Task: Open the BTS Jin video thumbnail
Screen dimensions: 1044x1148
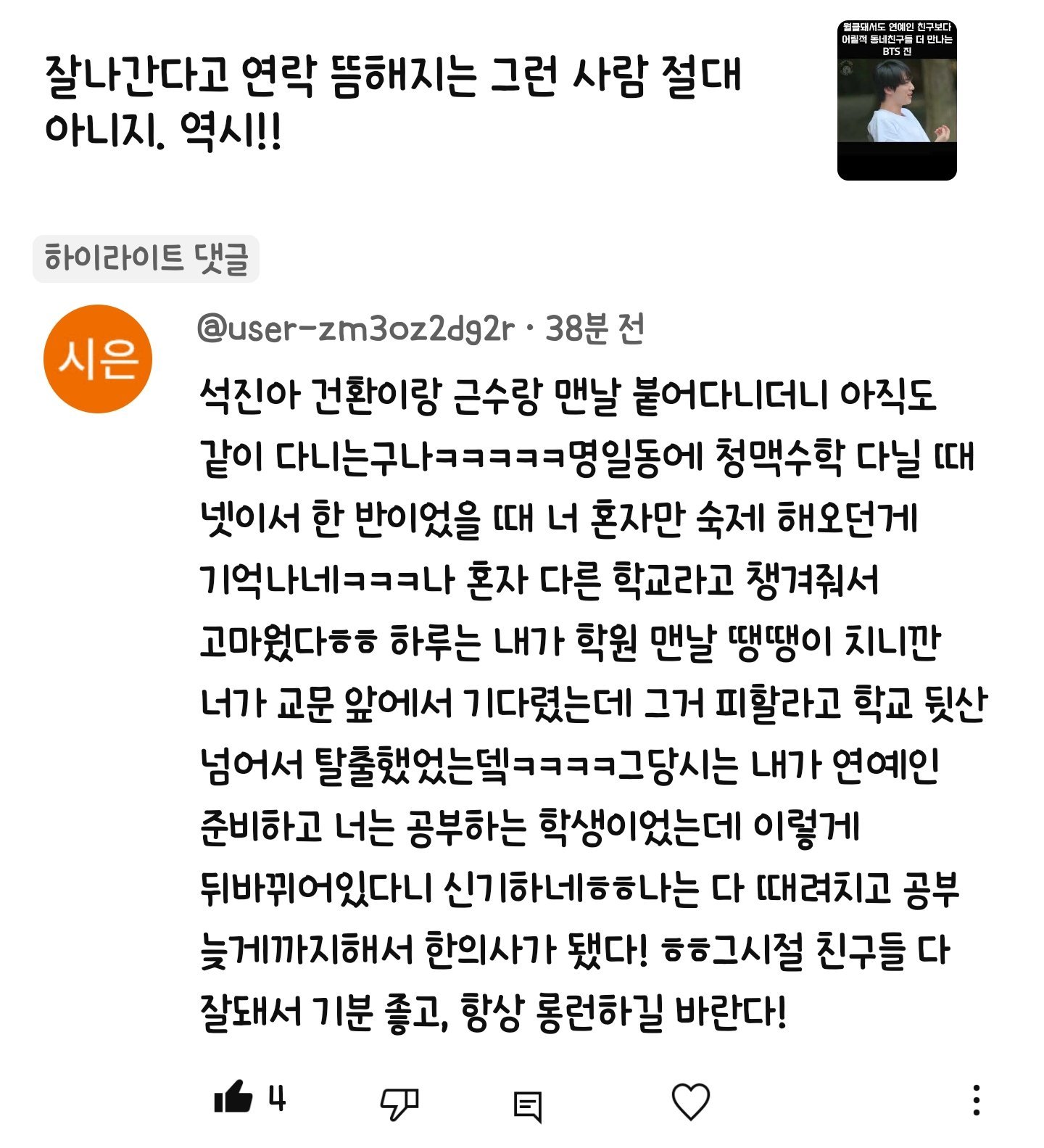Action: coord(897,100)
